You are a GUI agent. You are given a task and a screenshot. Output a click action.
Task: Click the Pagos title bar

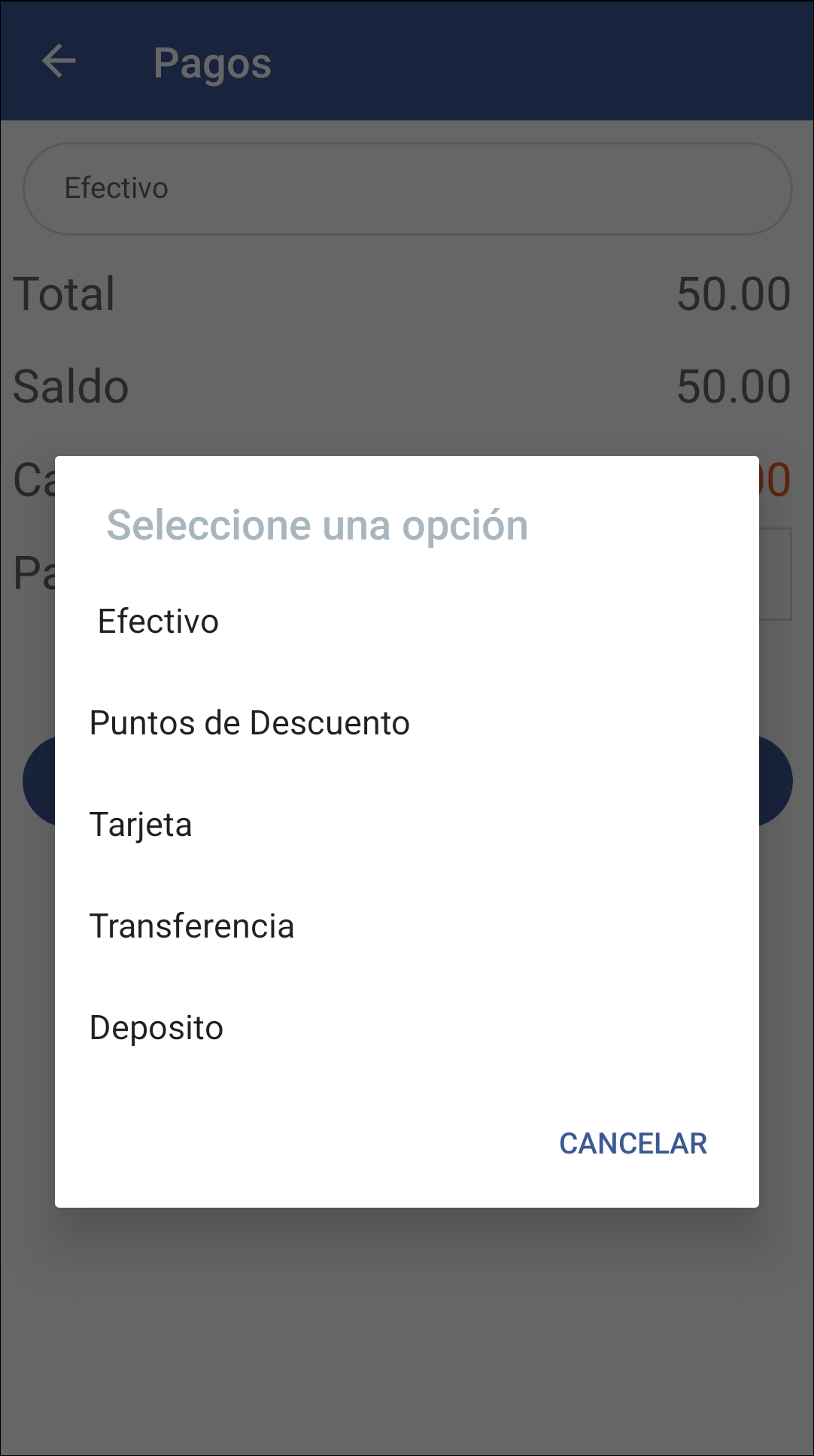point(213,62)
